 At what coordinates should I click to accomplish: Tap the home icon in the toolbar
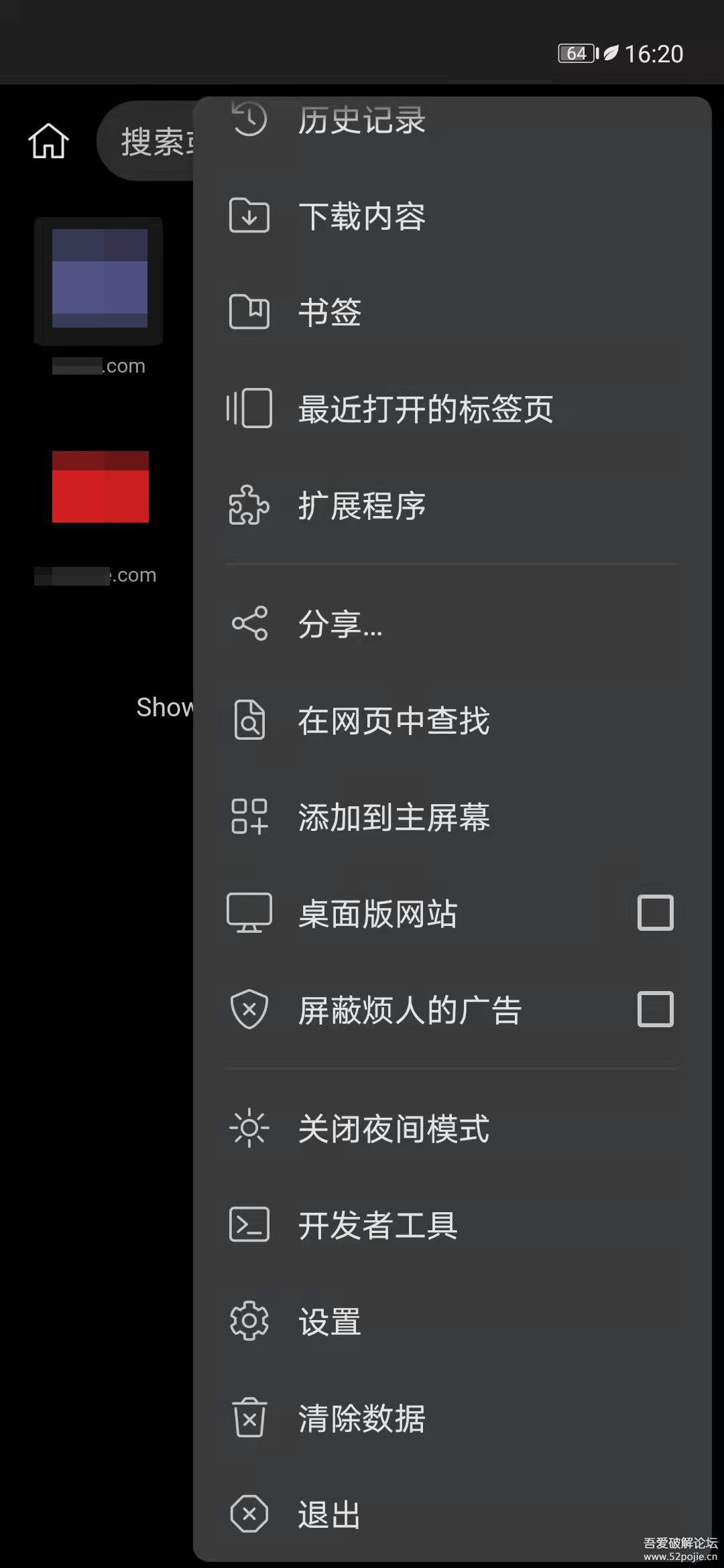(48, 141)
